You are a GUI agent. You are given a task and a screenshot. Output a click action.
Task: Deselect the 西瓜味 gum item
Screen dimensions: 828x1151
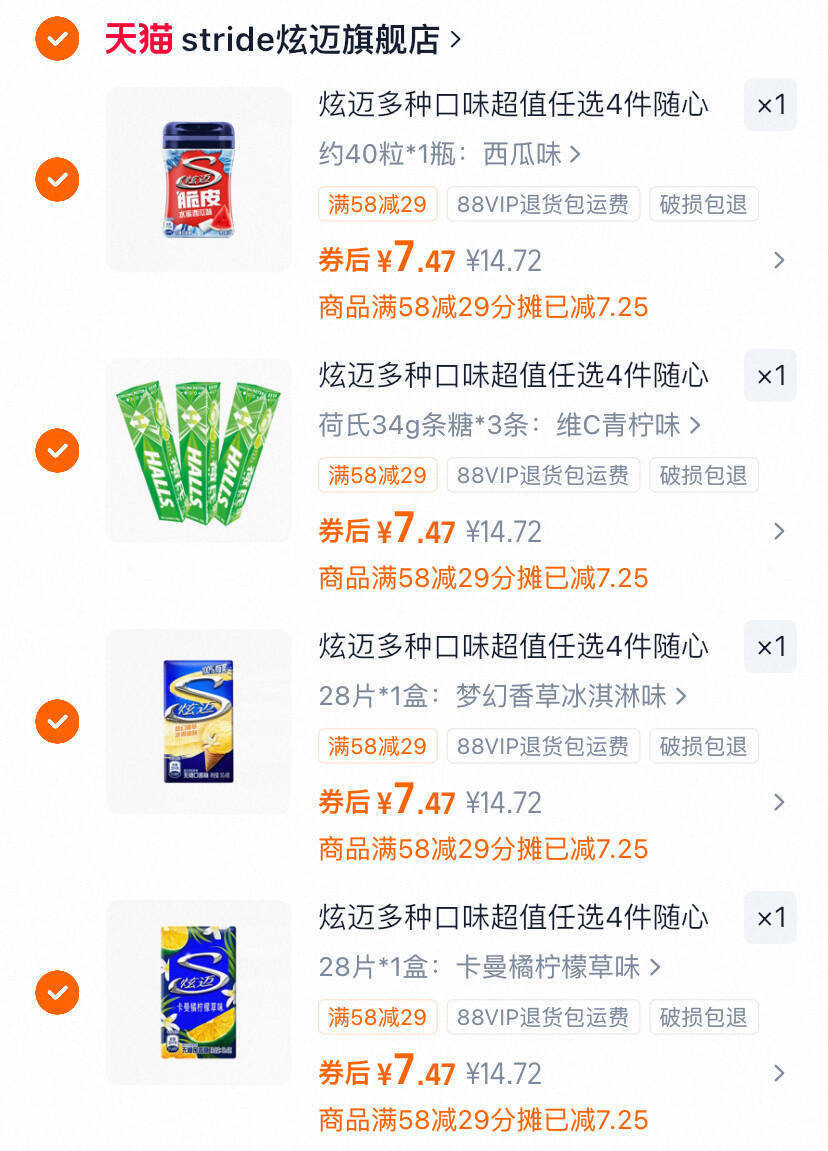tap(57, 179)
